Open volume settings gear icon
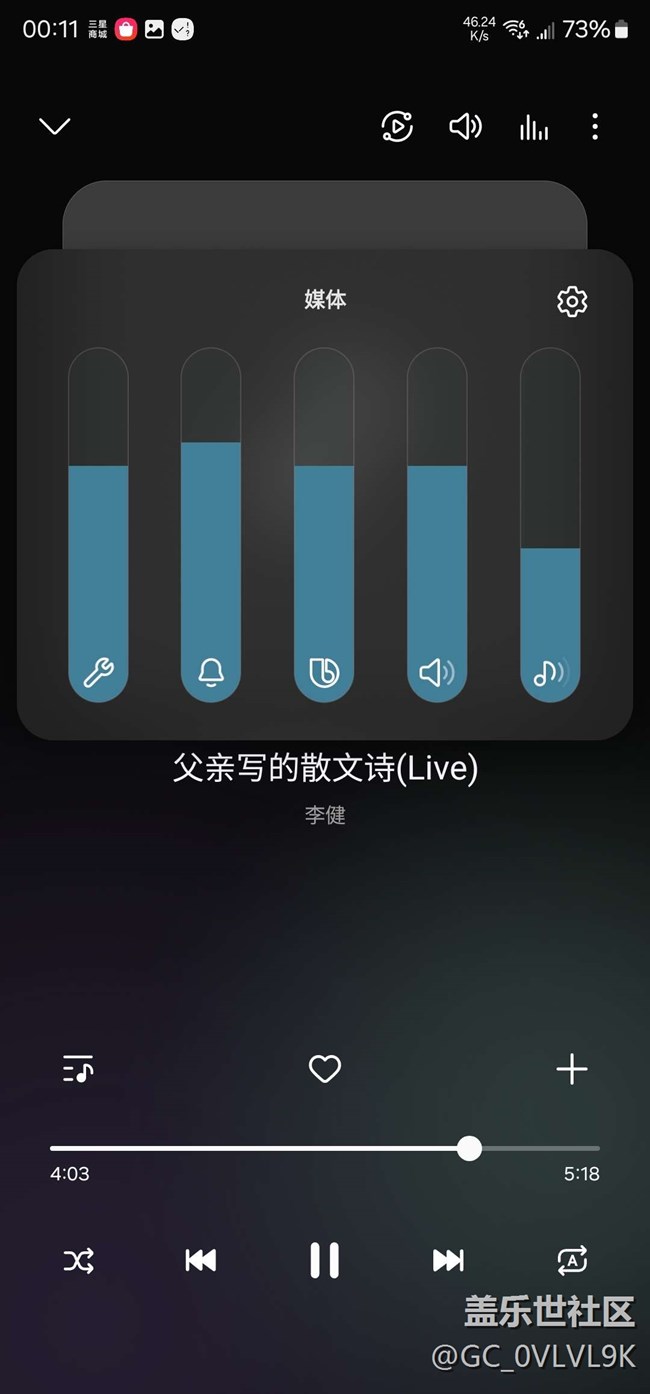 click(x=572, y=301)
